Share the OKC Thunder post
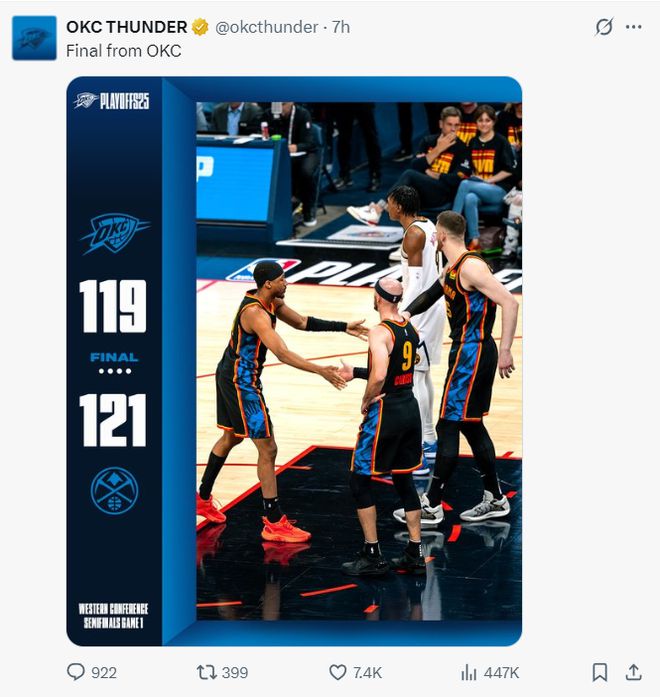The height and width of the screenshot is (697, 660). tap(633, 672)
